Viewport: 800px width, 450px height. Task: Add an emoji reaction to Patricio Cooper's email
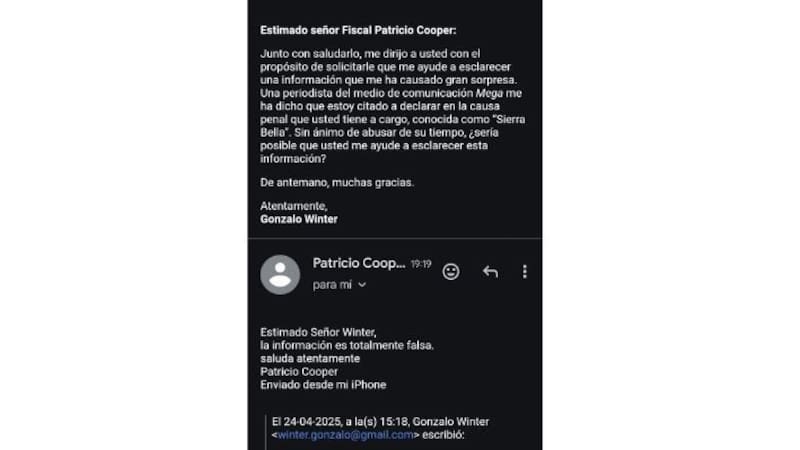point(451,271)
